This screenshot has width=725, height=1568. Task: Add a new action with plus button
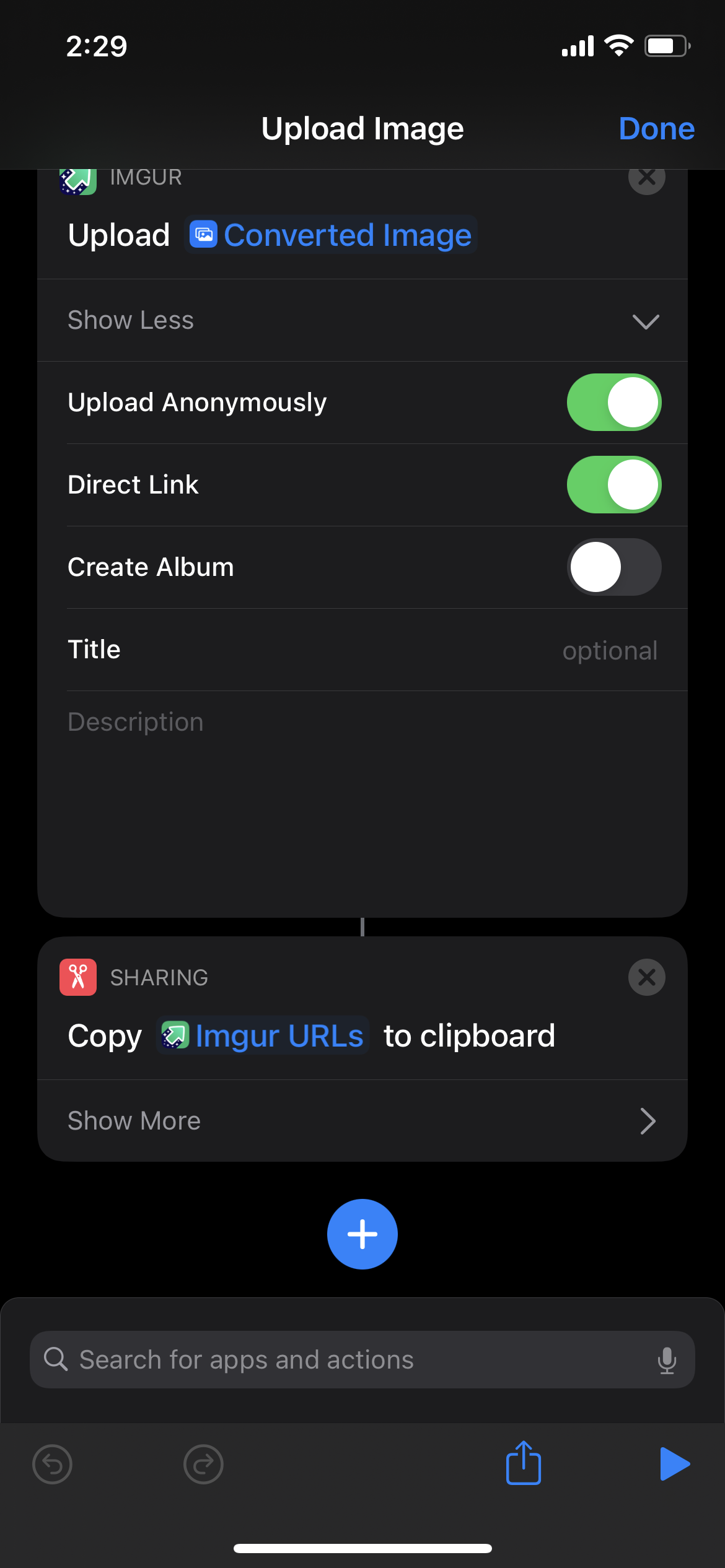pos(362,1234)
